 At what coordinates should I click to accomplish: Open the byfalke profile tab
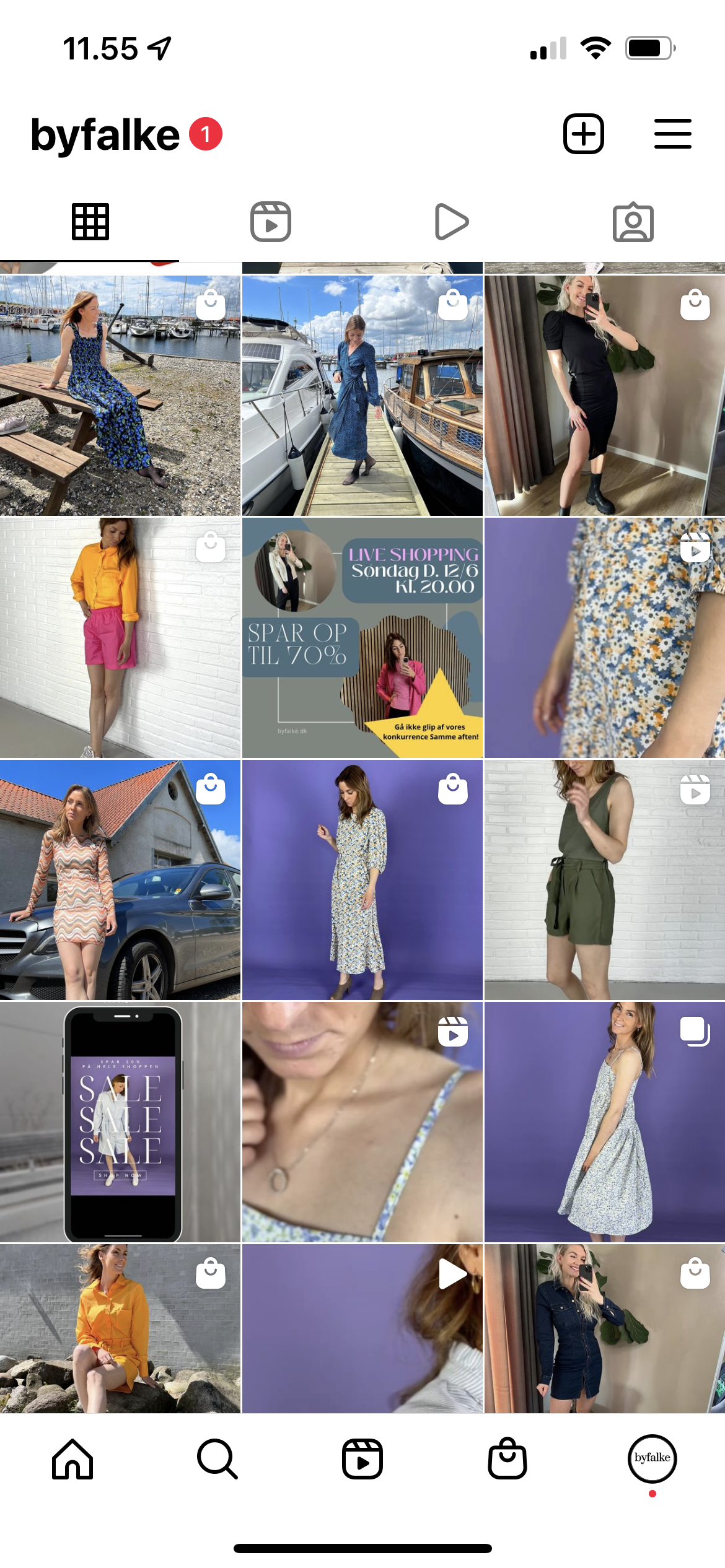point(652,1458)
